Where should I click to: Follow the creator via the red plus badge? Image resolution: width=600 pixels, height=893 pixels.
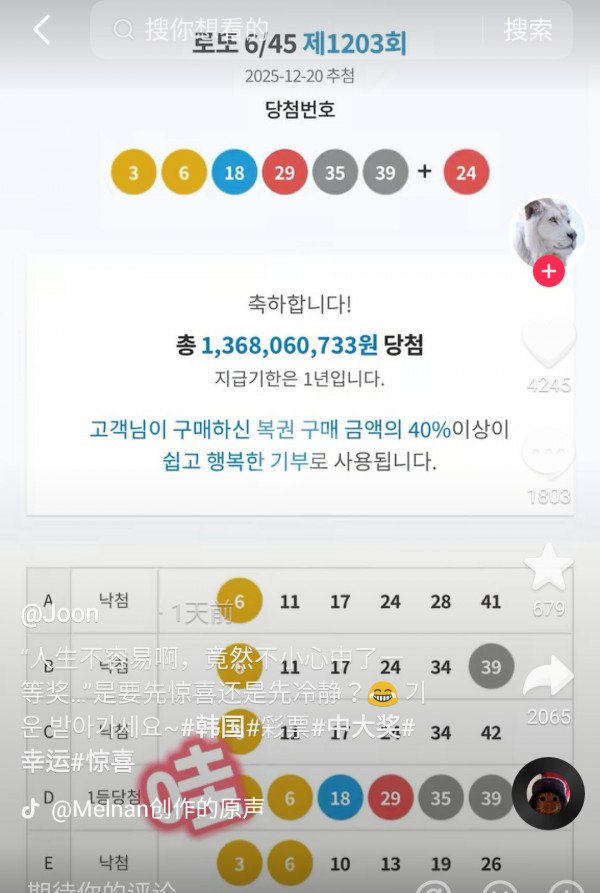pos(548,272)
